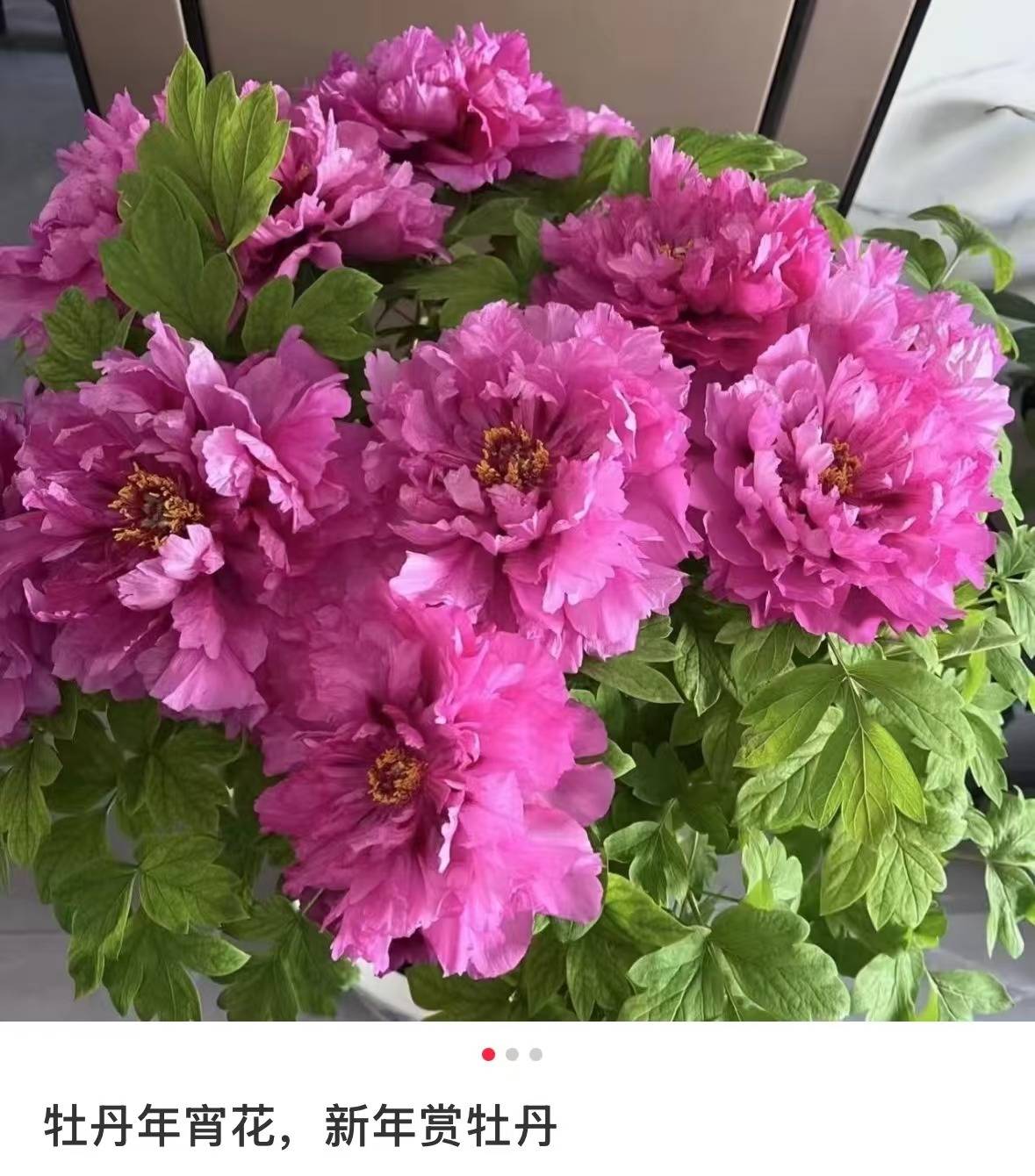Screen dimensions: 1035x1176
Task: Advance to the next carousel image via gray dot
Action: tap(513, 1054)
